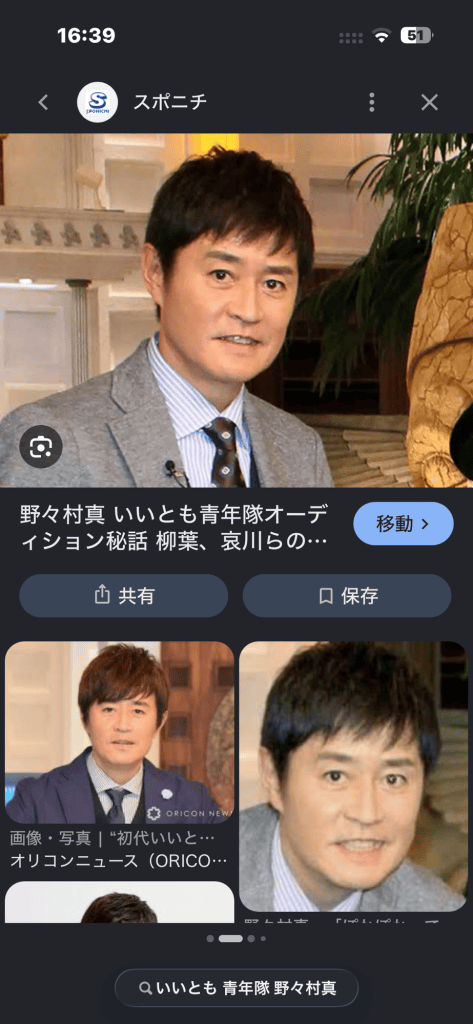Go back with the left arrow
This screenshot has height=1024, width=473.
[x=43, y=102]
